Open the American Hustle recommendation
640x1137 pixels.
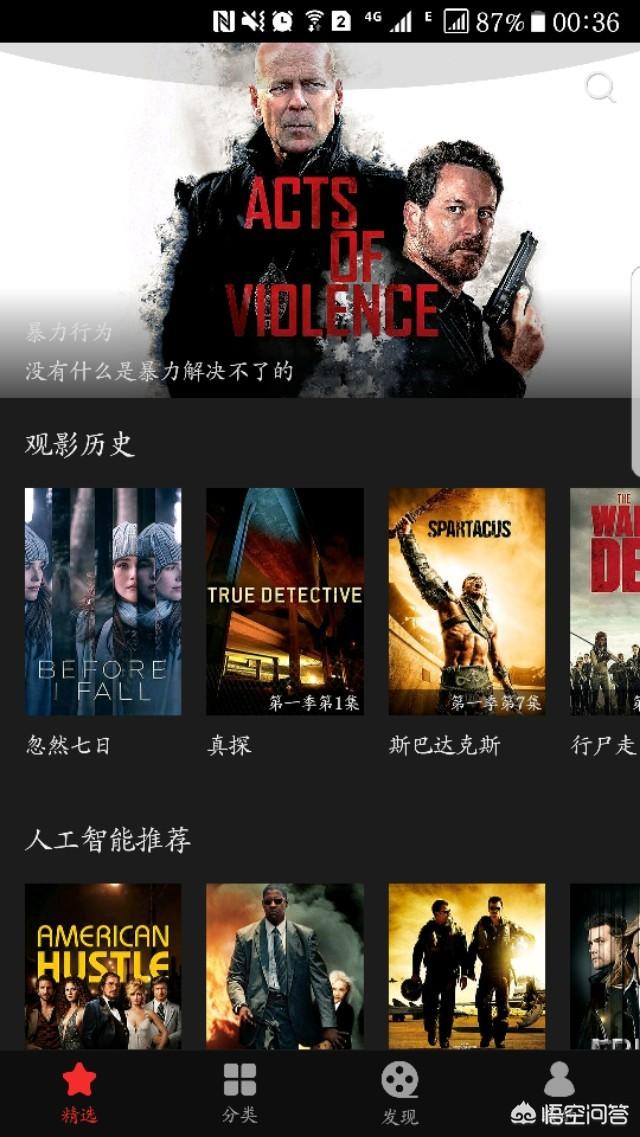point(103,966)
